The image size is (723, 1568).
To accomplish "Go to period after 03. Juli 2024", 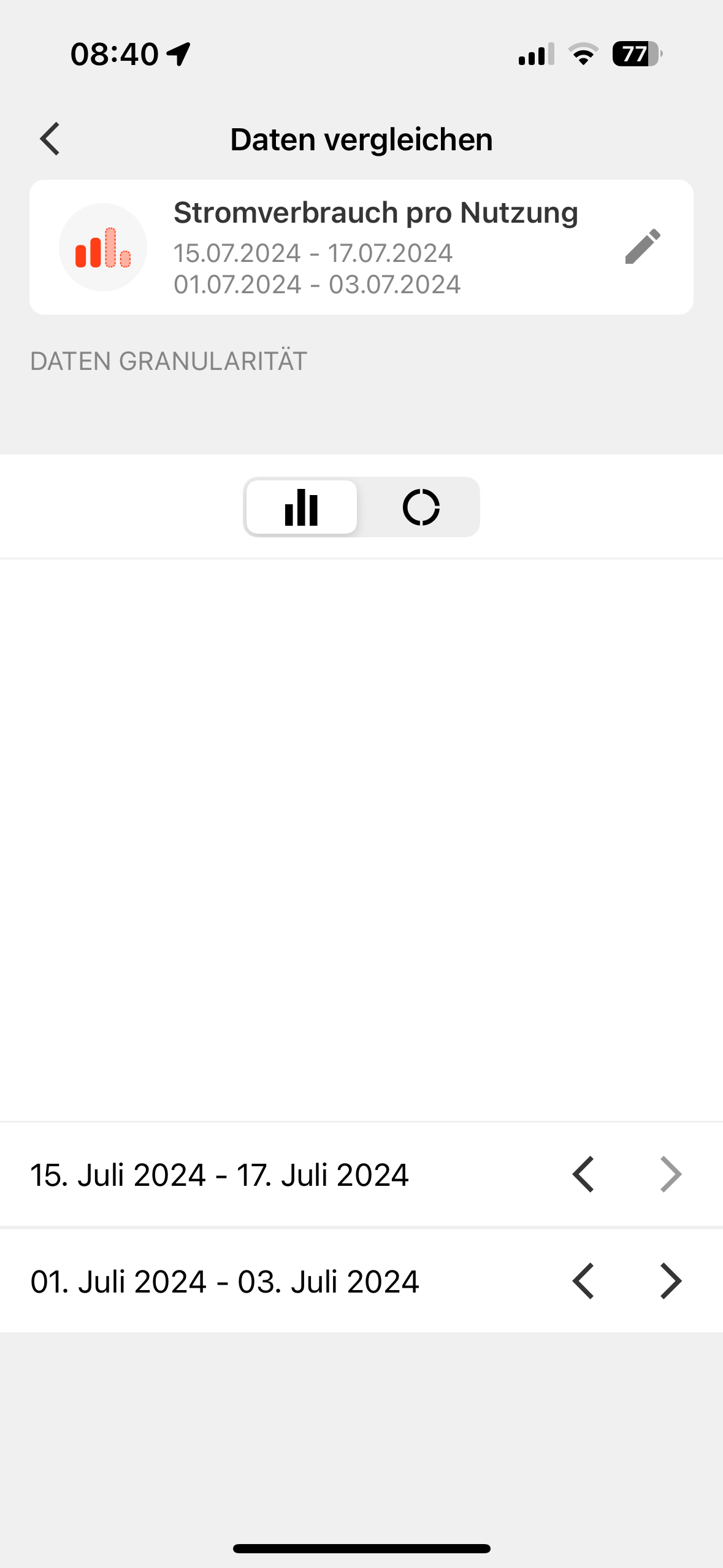I will (x=670, y=1281).
